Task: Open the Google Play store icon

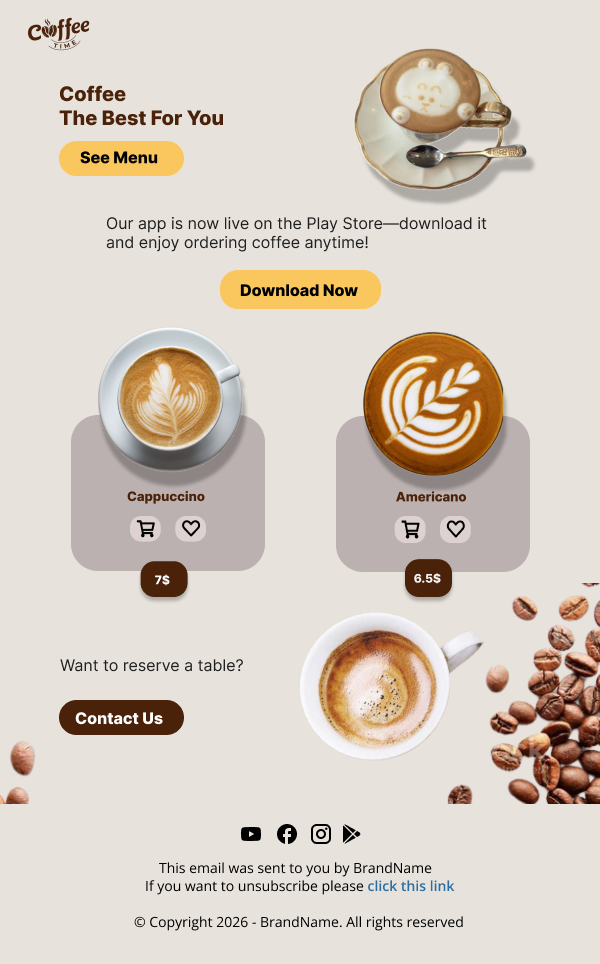Action: click(351, 834)
